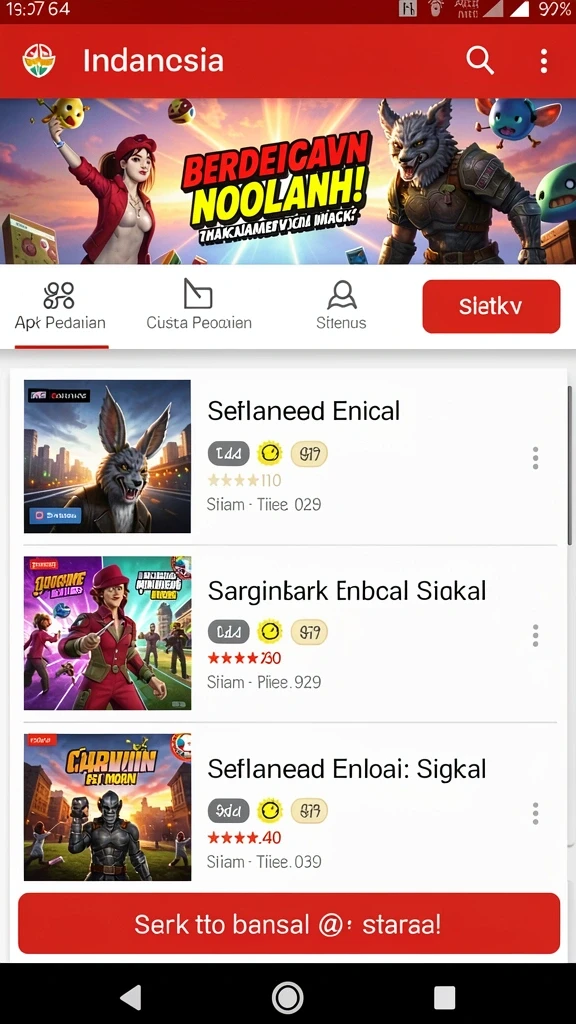Open more options for Sarginbark Enbcal Sigkal
This screenshot has width=576, height=1024.
[x=536, y=635]
